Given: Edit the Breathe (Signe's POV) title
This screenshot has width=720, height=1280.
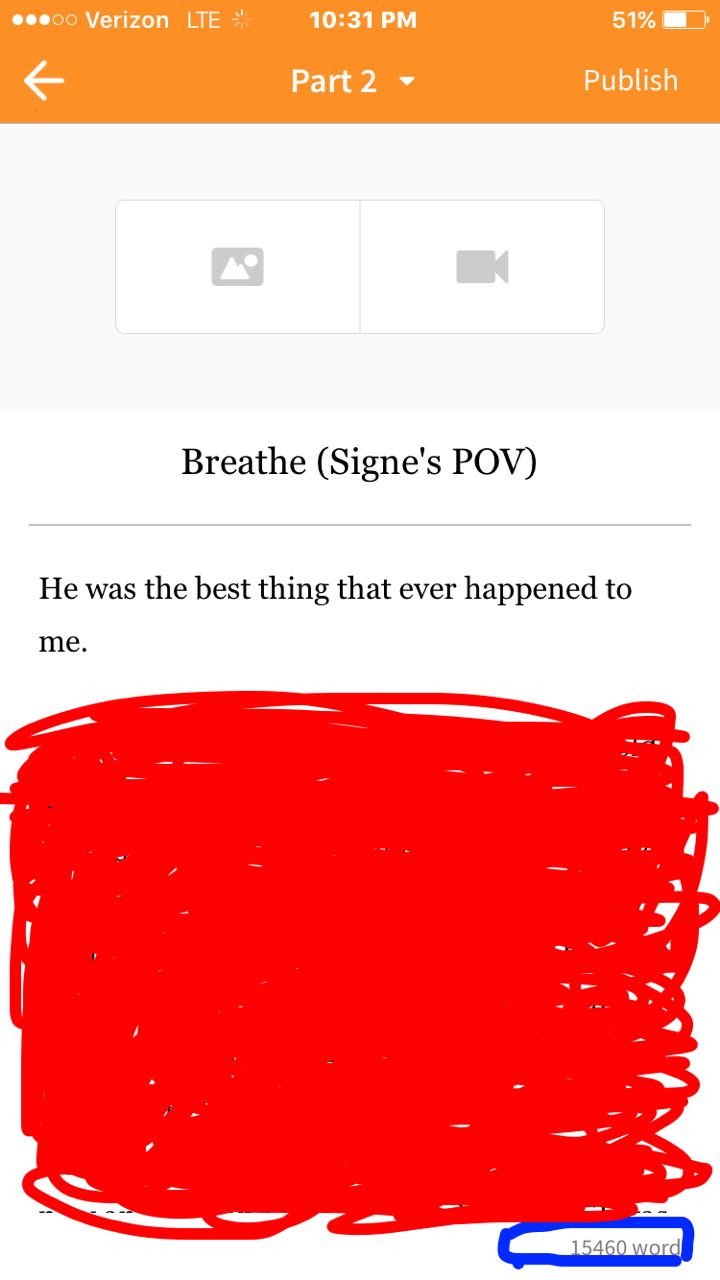Looking at the screenshot, I should (x=359, y=463).
